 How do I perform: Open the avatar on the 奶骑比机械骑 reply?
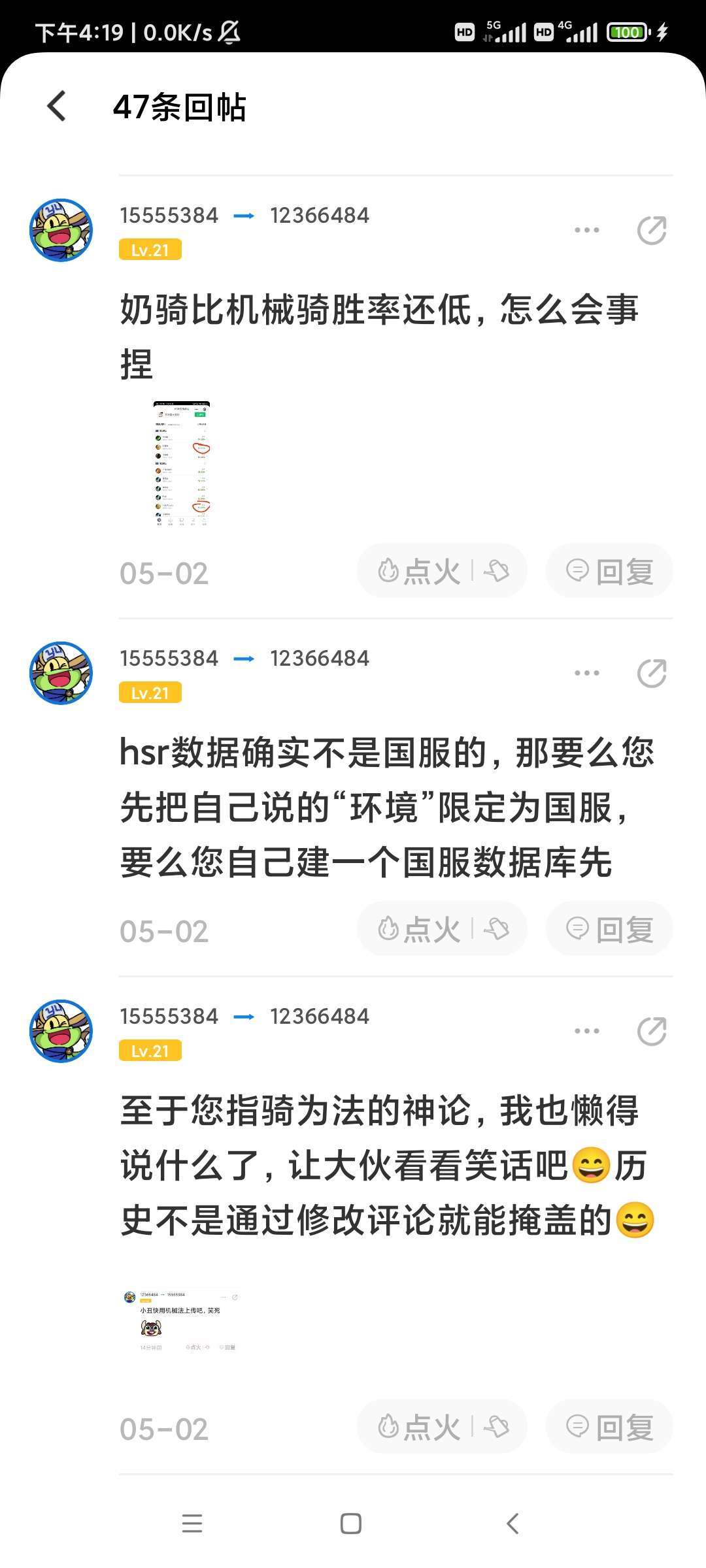tap(61, 230)
